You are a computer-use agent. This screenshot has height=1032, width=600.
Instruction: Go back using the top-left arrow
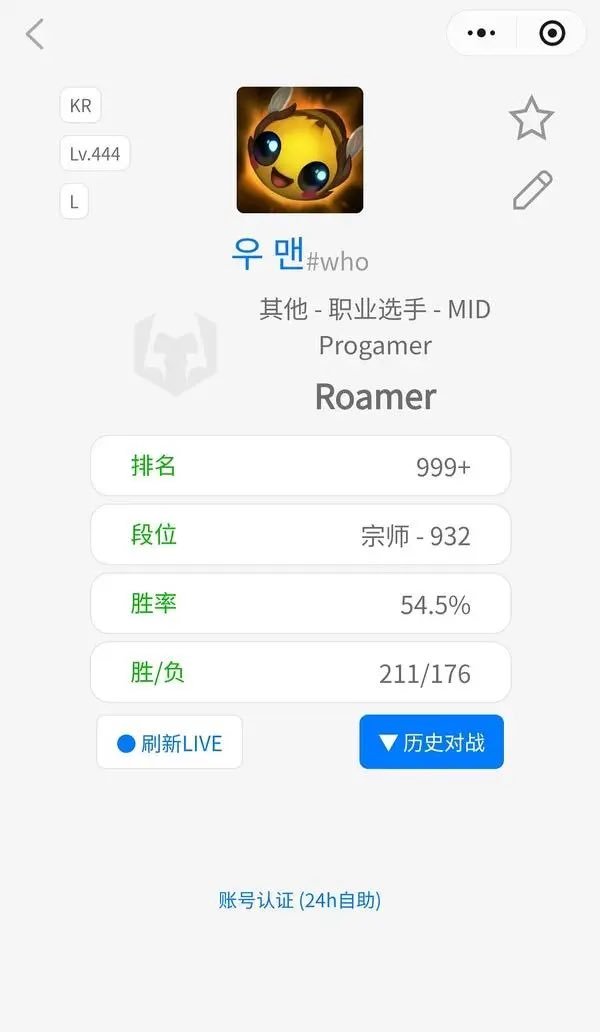[x=35, y=34]
